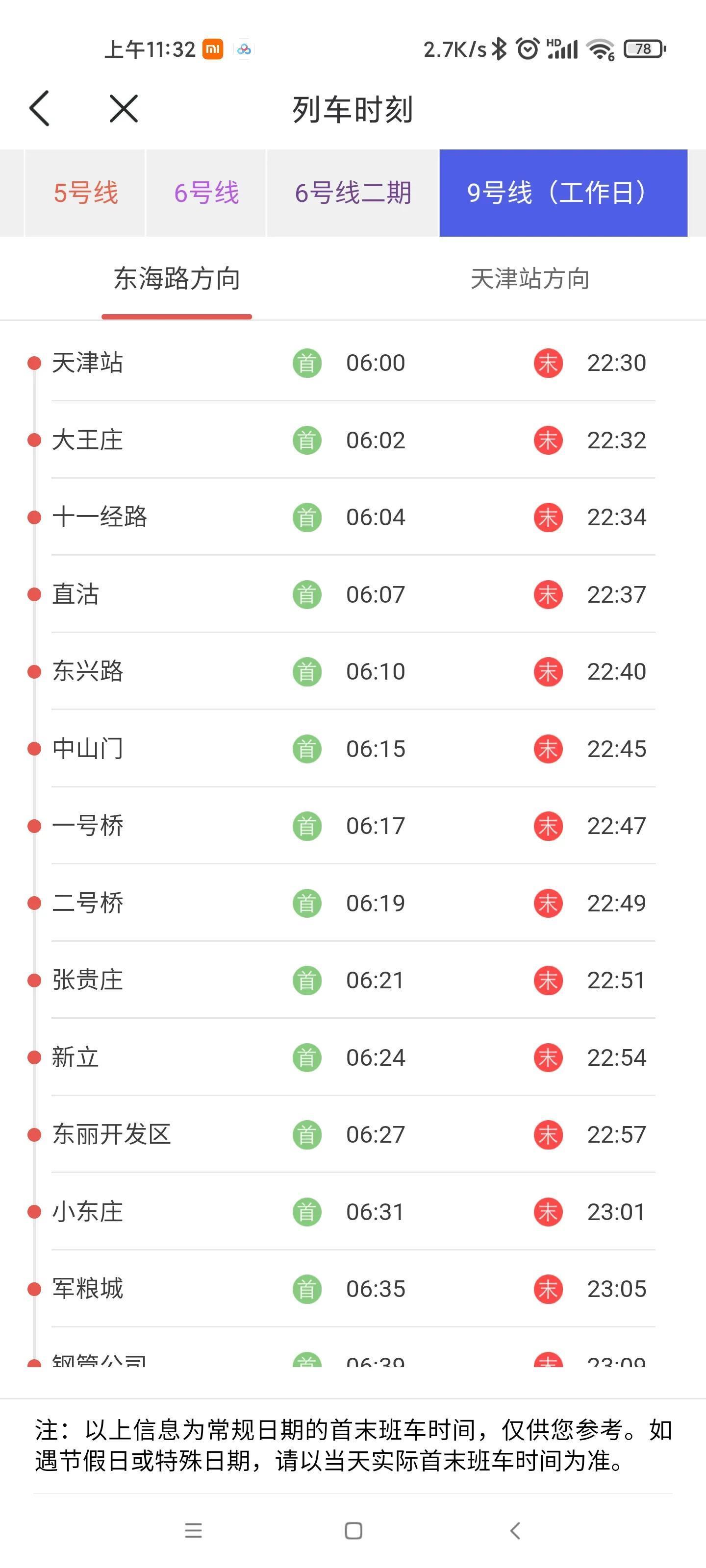Go back using the top-left arrow
Image resolution: width=706 pixels, height=1568 pixels.
coord(40,109)
